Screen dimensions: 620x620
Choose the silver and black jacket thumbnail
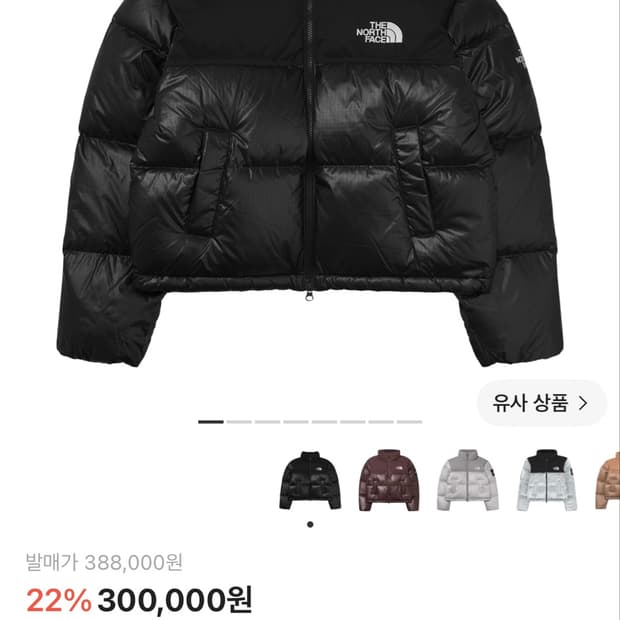547,480
